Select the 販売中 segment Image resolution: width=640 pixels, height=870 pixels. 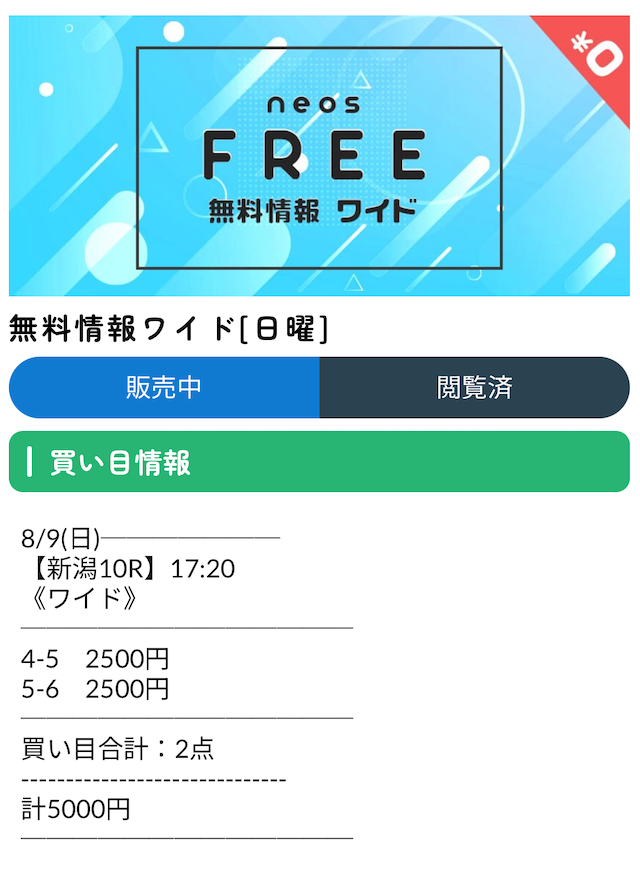[x=164, y=387]
